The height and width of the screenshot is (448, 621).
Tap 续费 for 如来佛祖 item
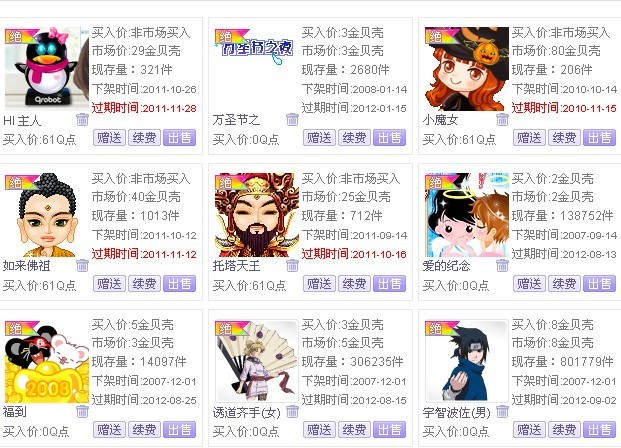point(145,283)
